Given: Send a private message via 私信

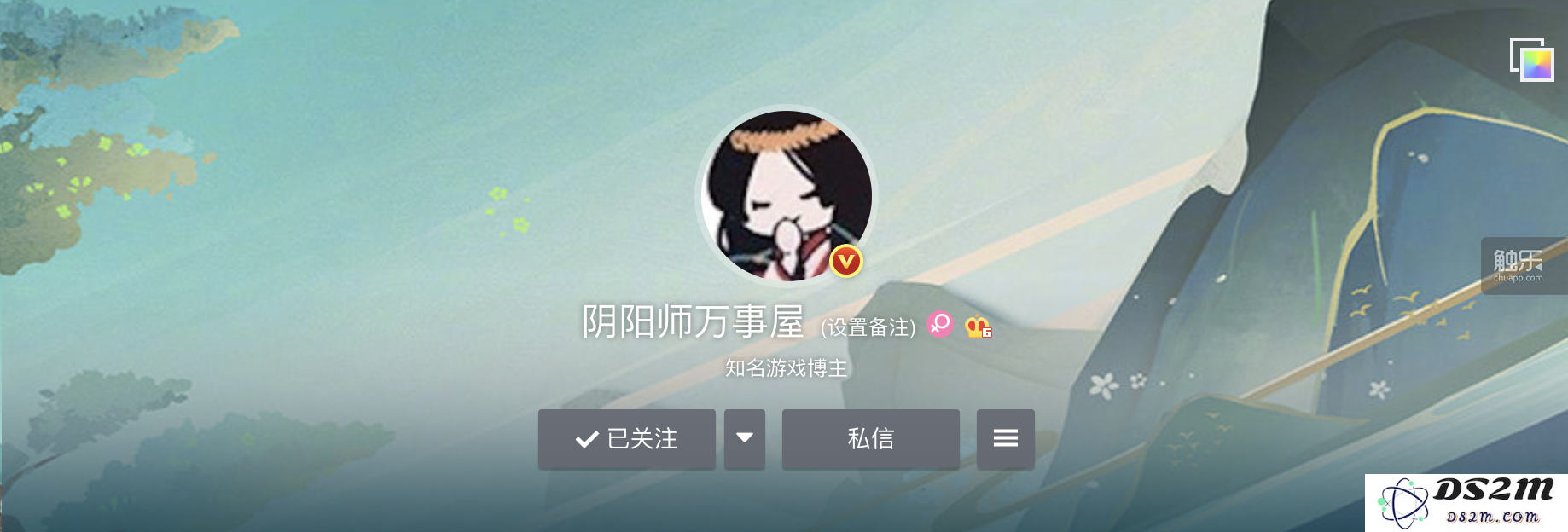Looking at the screenshot, I should (x=870, y=439).
